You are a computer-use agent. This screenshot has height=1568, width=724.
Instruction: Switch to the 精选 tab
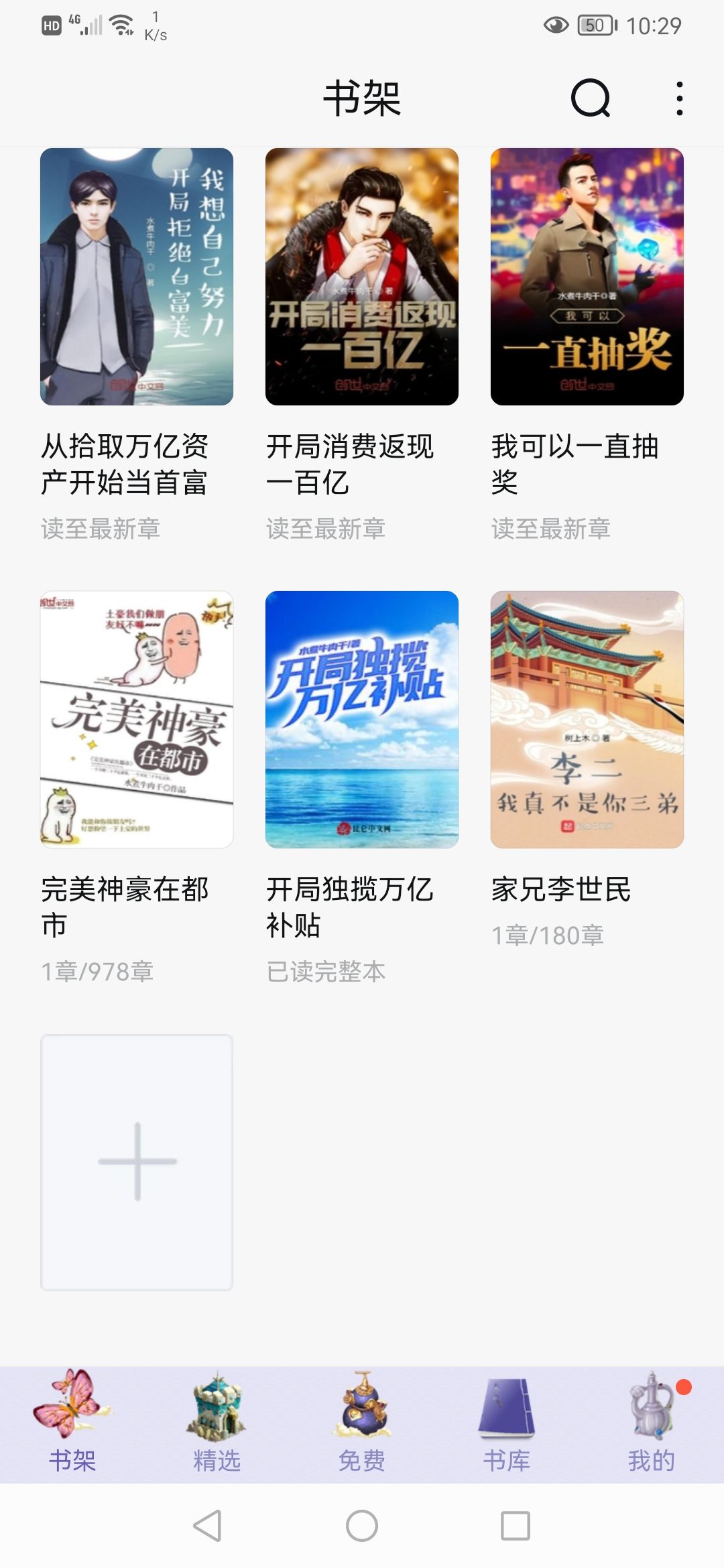click(217, 1423)
